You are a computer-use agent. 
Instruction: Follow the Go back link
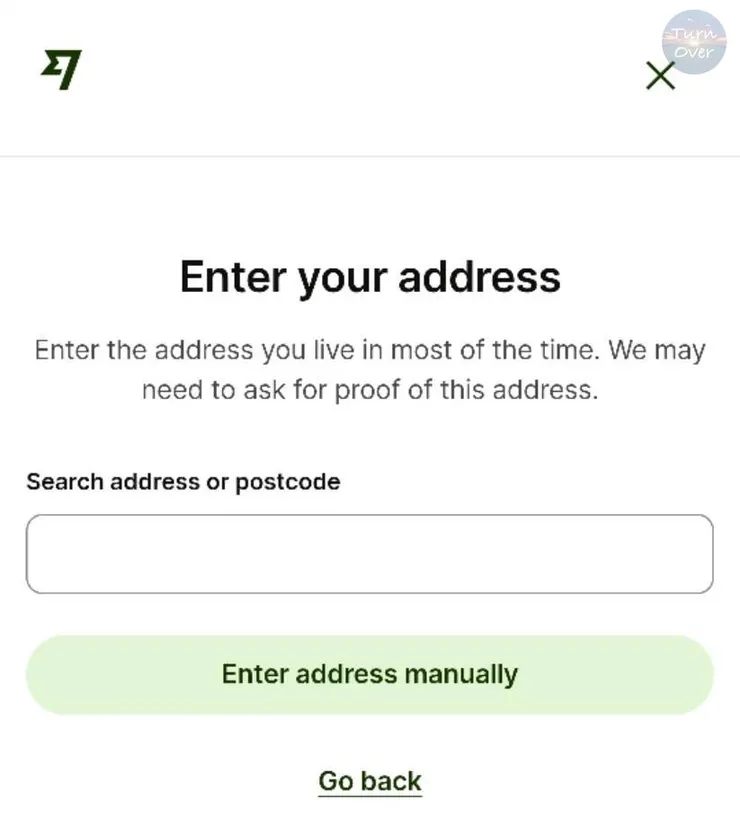pyautogui.click(x=369, y=781)
